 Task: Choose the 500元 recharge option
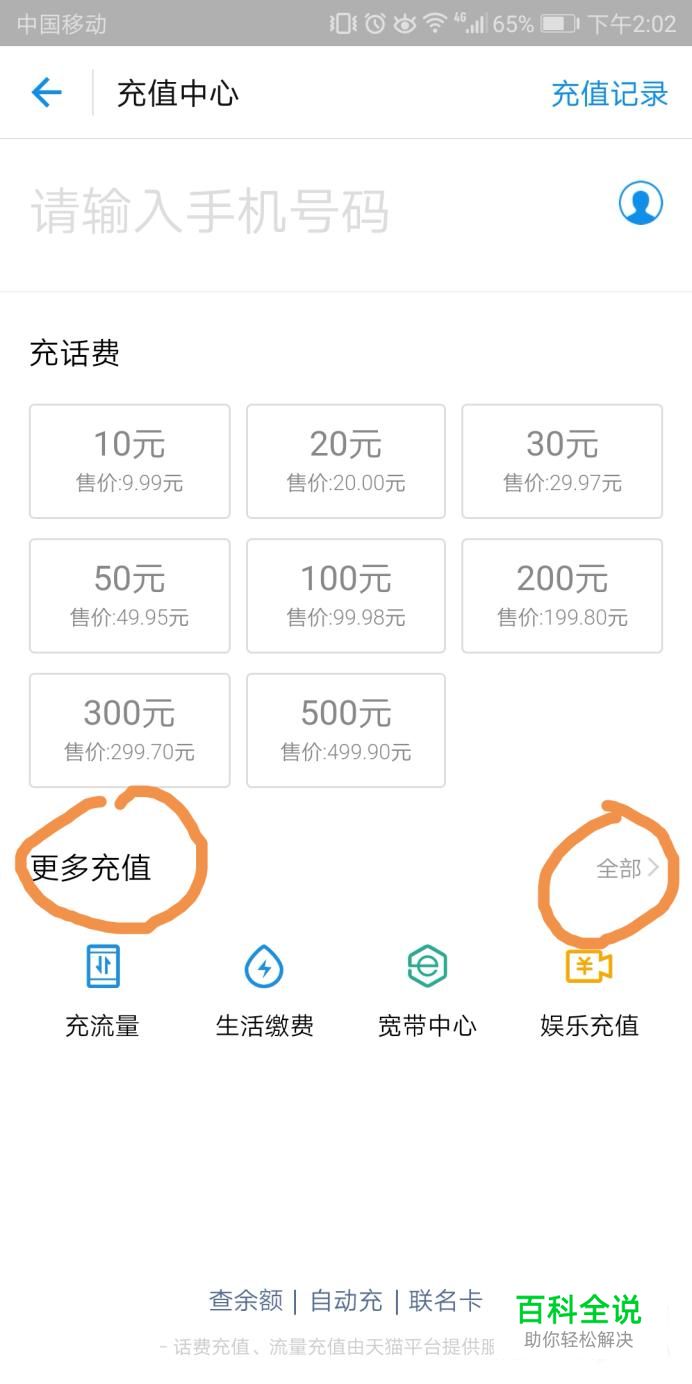point(346,730)
